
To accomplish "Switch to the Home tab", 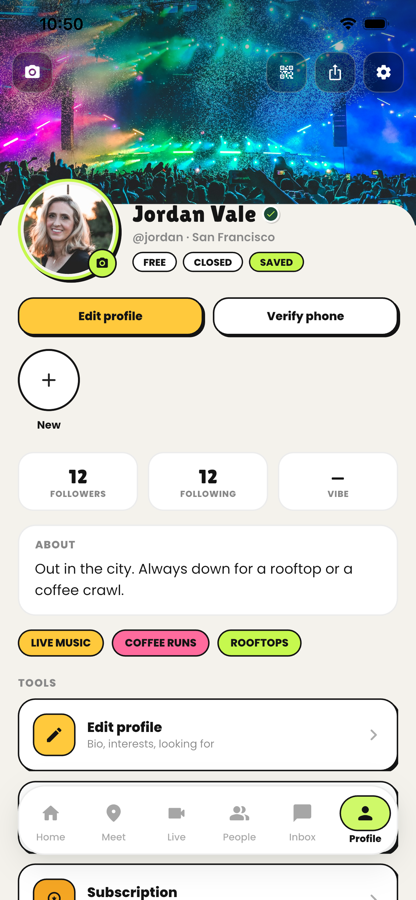I will coord(50,823).
